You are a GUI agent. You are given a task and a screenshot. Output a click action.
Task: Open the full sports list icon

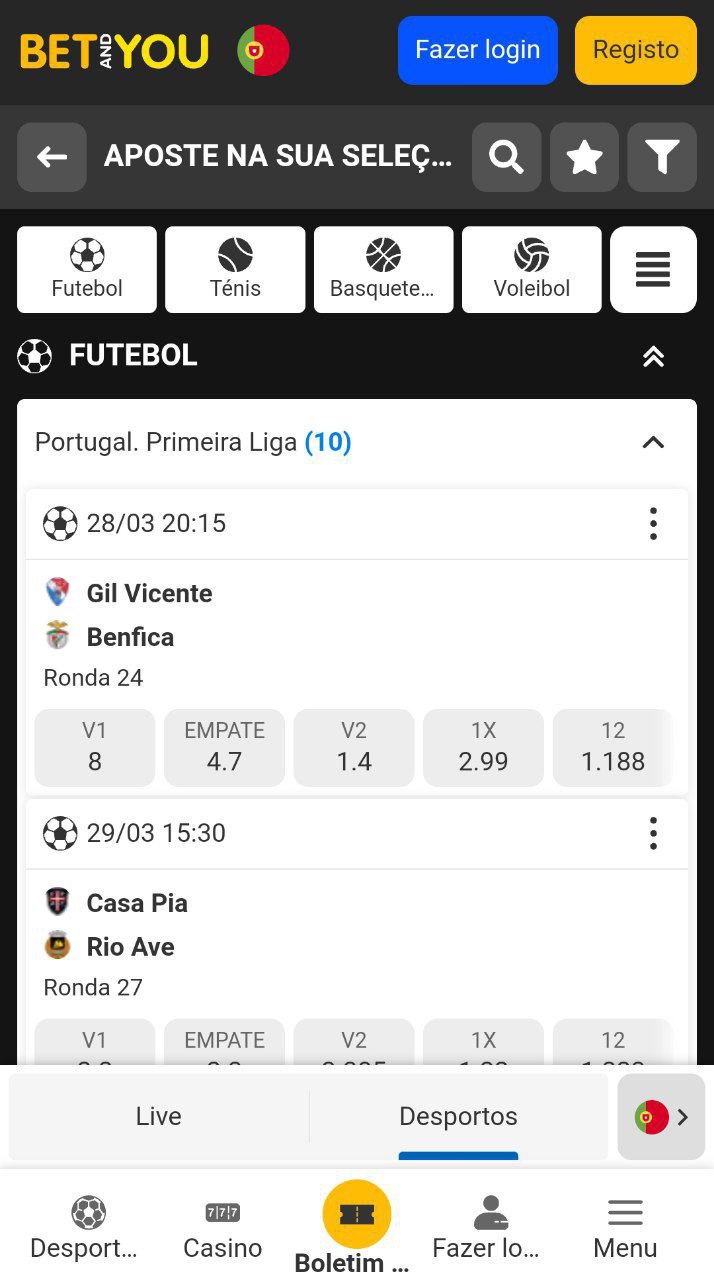coord(653,270)
